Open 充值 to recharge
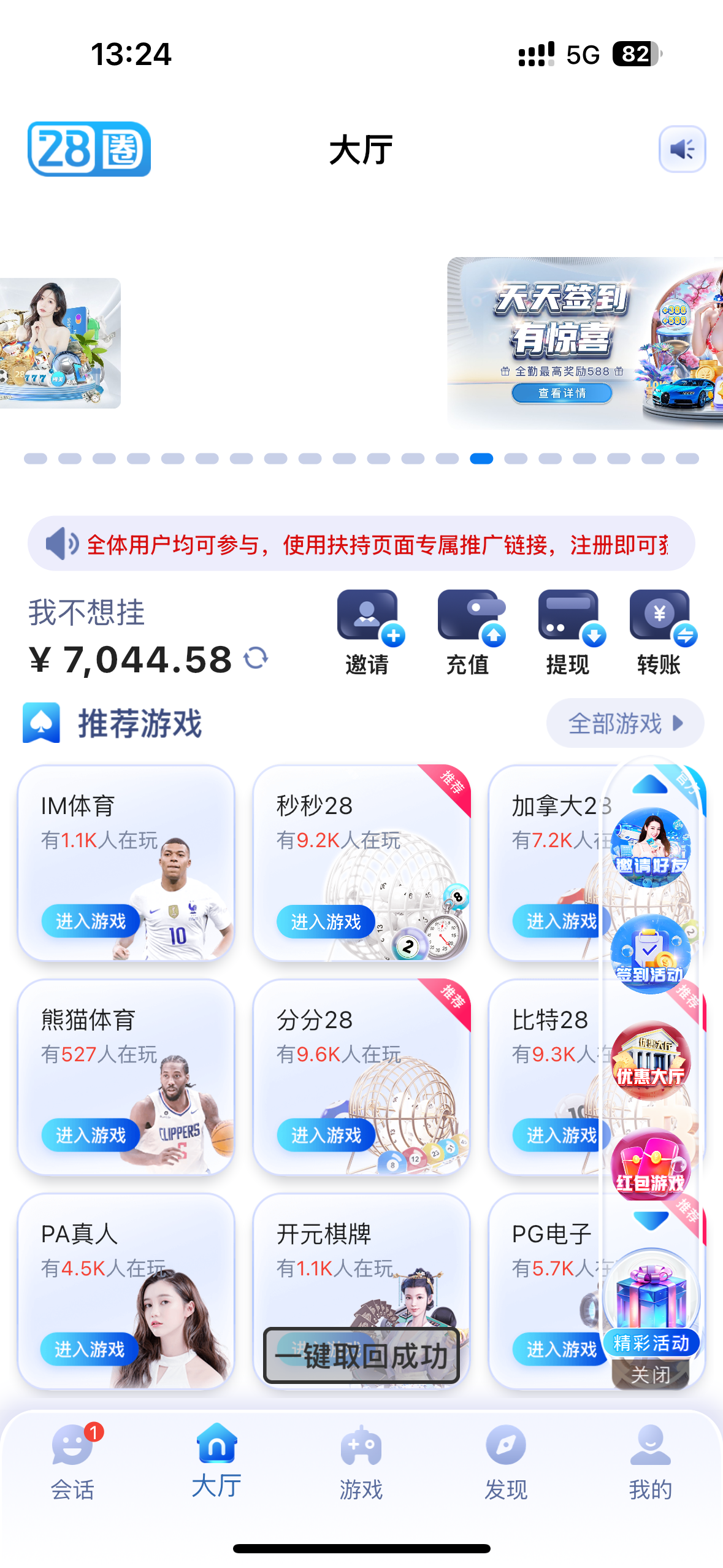This screenshot has height=1568, width=723. tap(469, 632)
